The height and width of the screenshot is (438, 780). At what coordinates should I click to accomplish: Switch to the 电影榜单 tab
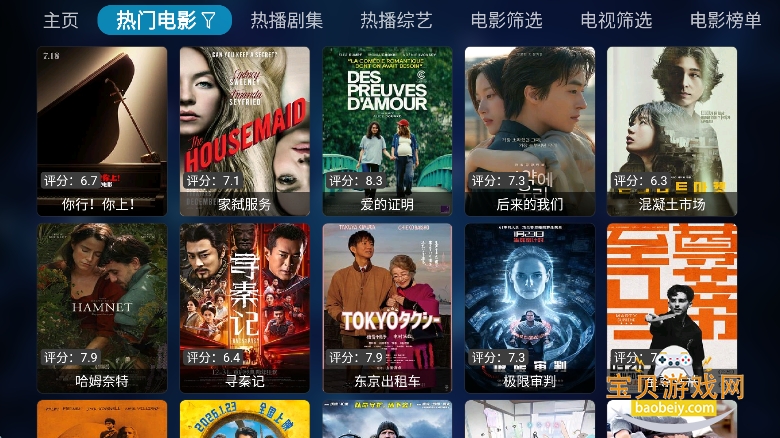tap(725, 20)
